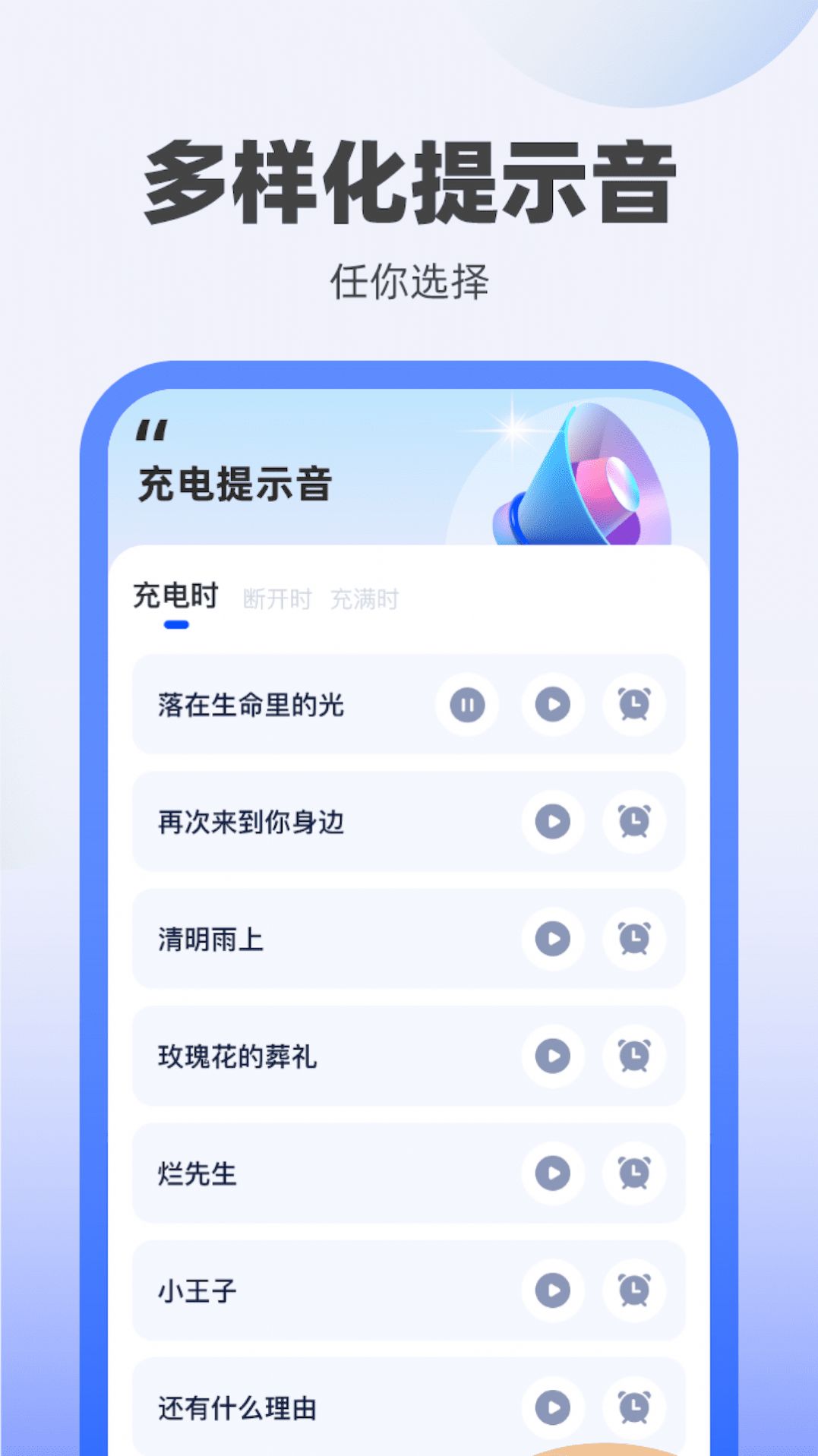The height and width of the screenshot is (1456, 818).
Task: Play the sound 还有什么理由
Action: [554, 1409]
